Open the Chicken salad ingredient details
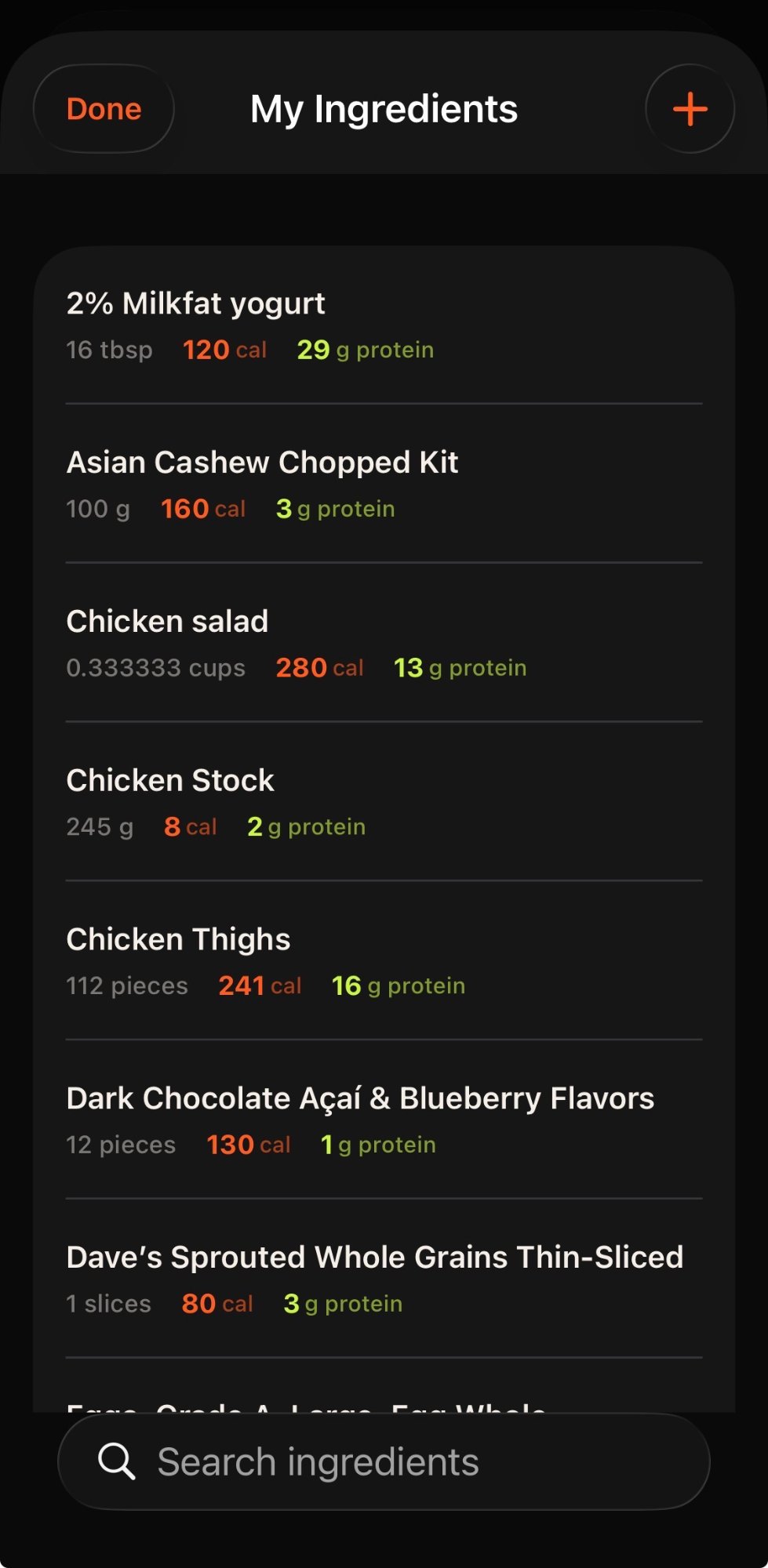This screenshot has height=1568, width=768. 168,621
